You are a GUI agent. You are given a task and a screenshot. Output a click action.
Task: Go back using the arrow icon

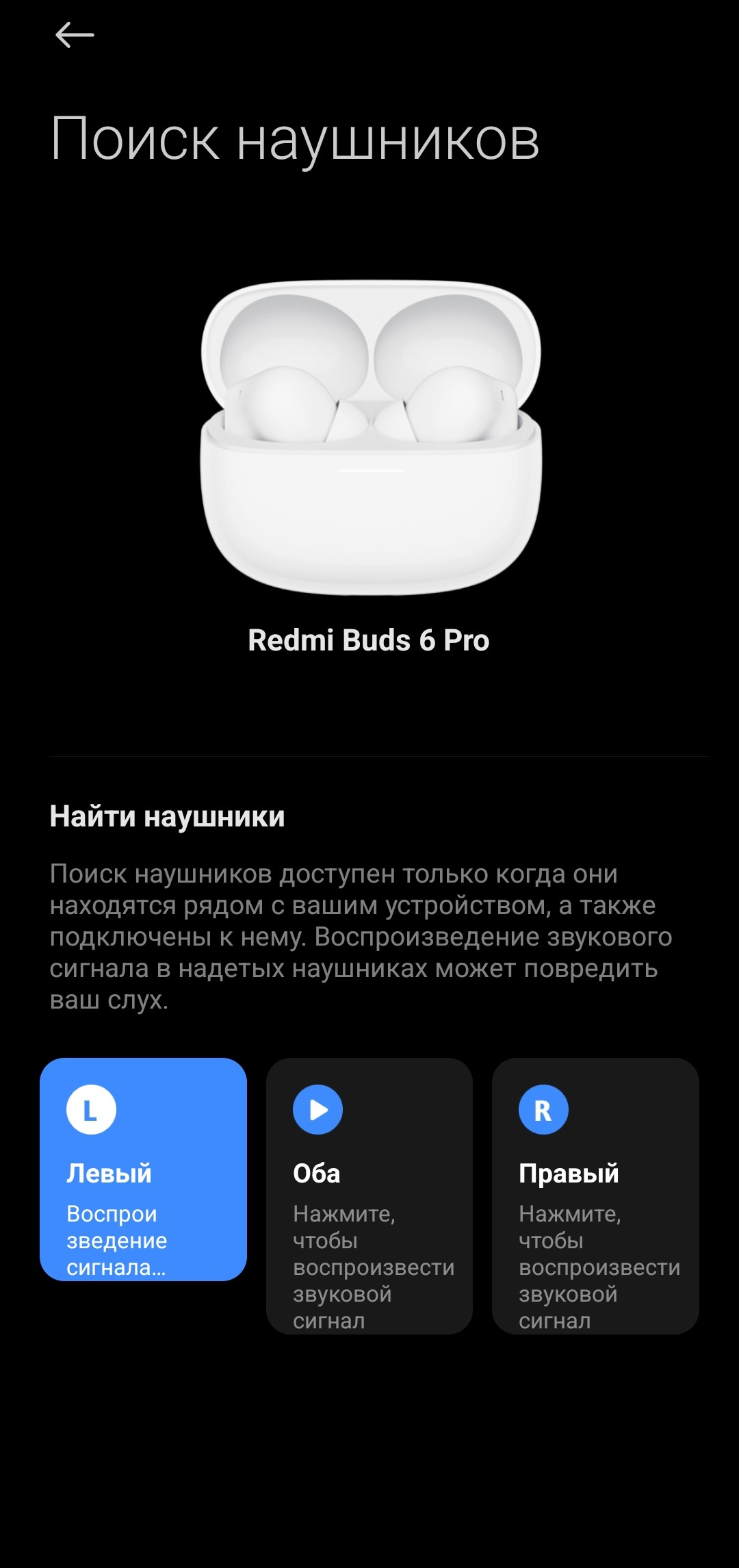click(74, 35)
